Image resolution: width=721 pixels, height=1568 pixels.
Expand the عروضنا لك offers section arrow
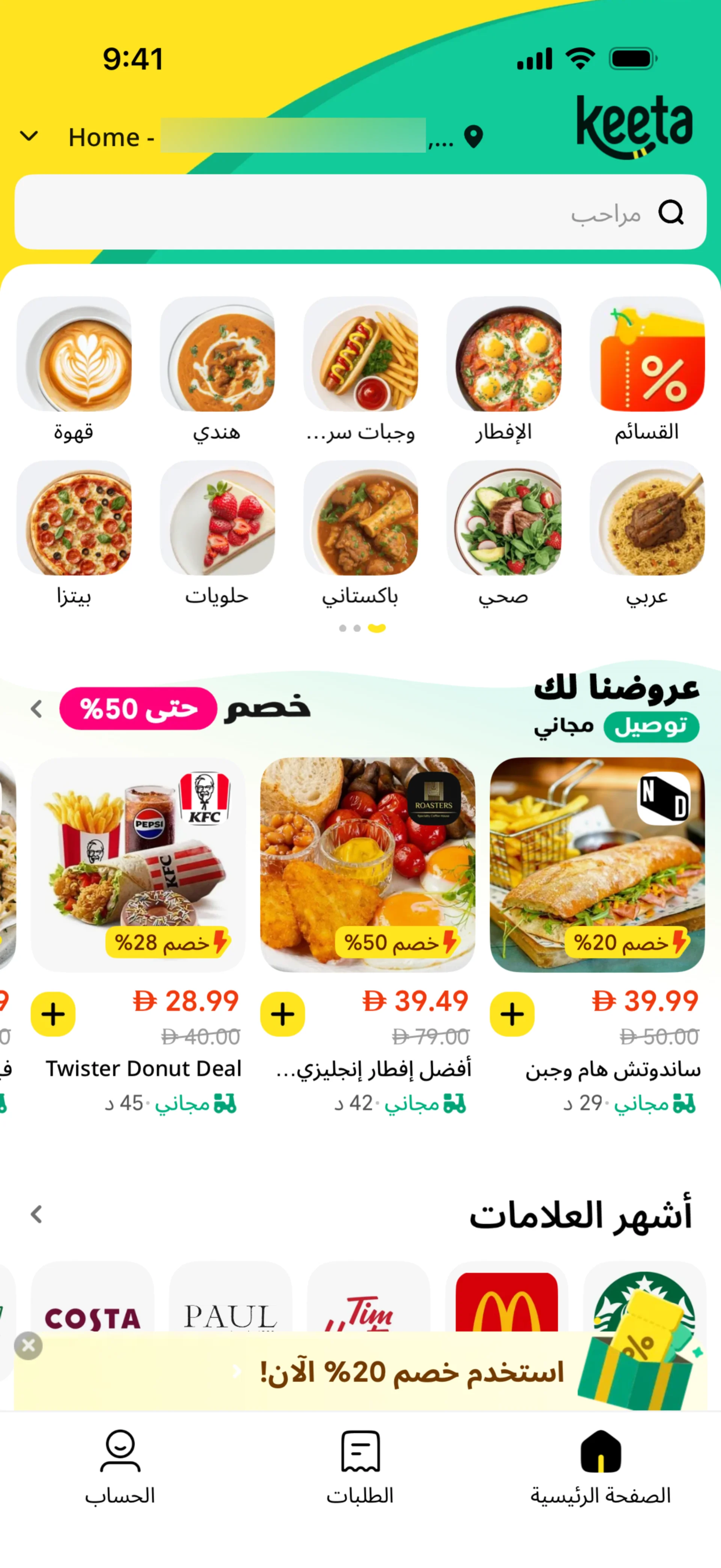[x=36, y=708]
